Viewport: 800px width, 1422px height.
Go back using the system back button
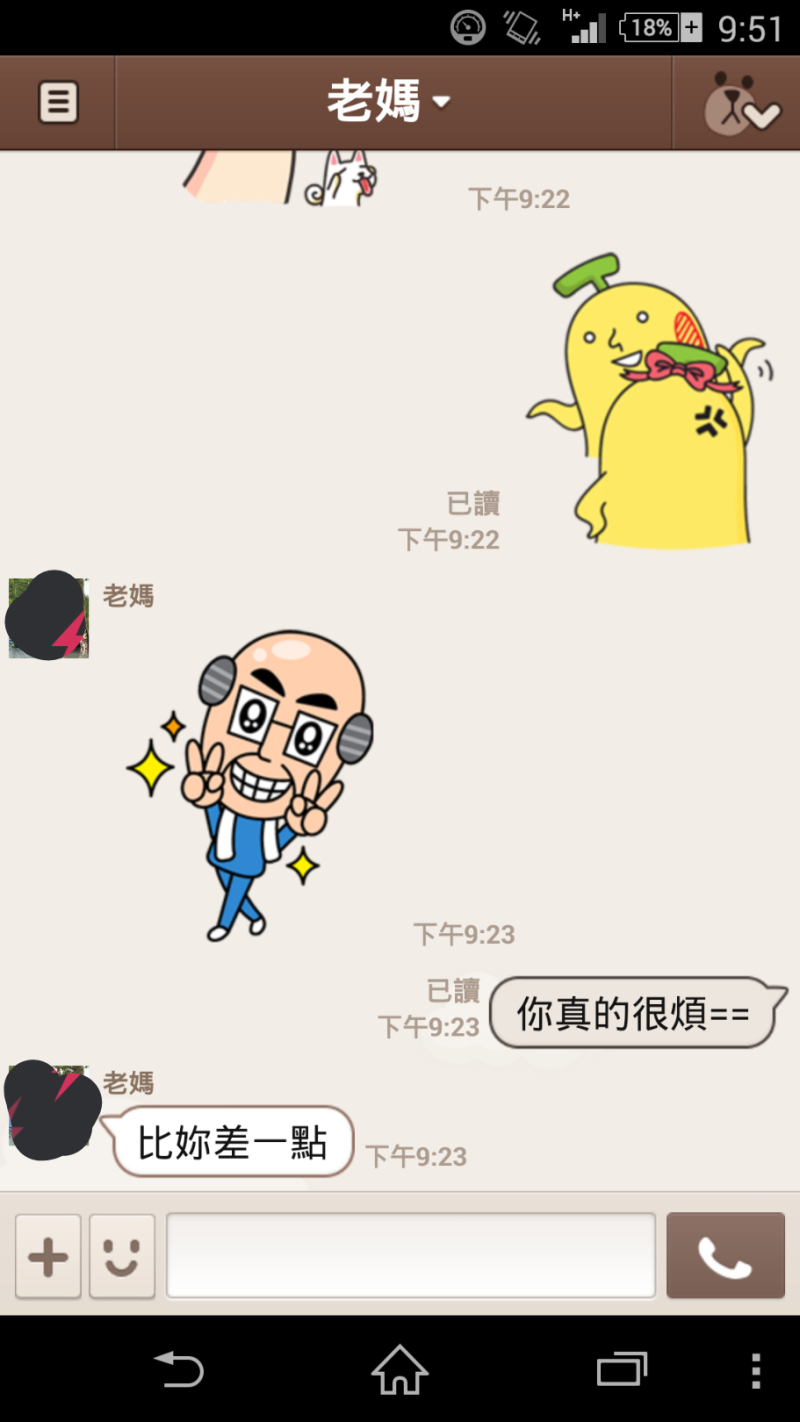coord(180,1370)
